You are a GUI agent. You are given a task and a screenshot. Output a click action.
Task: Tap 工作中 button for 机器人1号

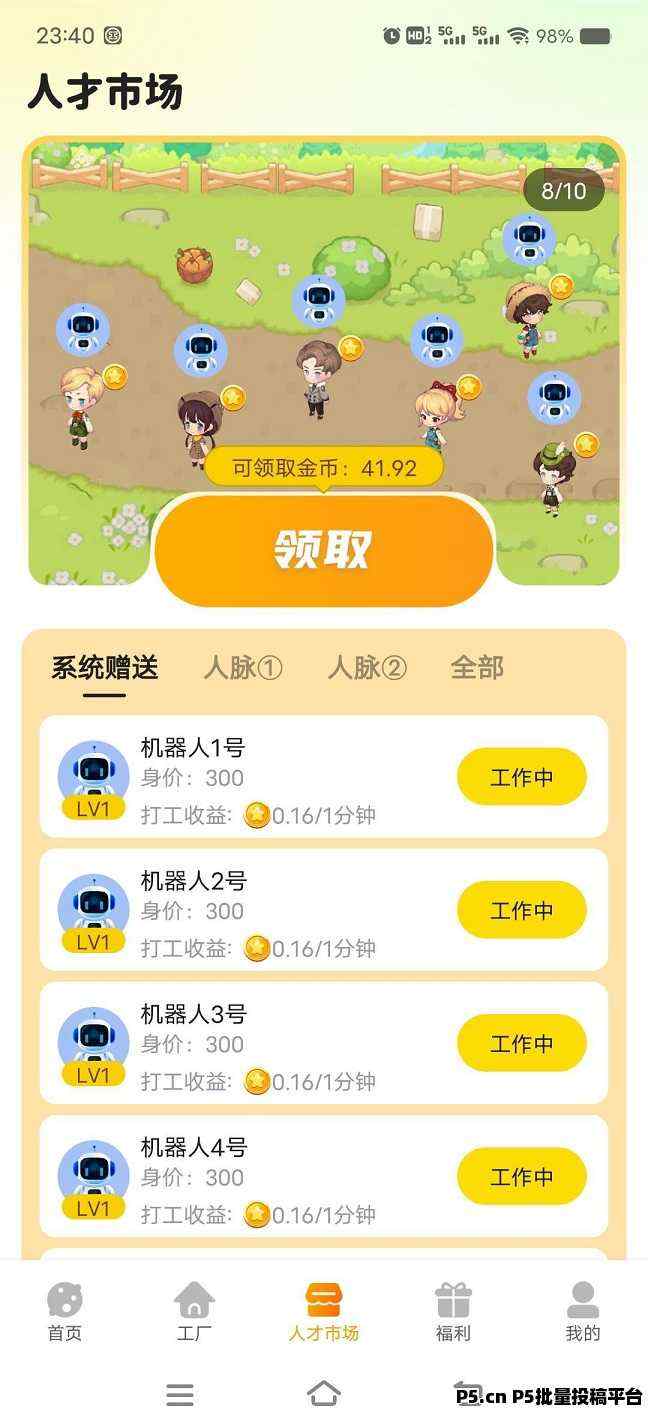[x=521, y=777]
